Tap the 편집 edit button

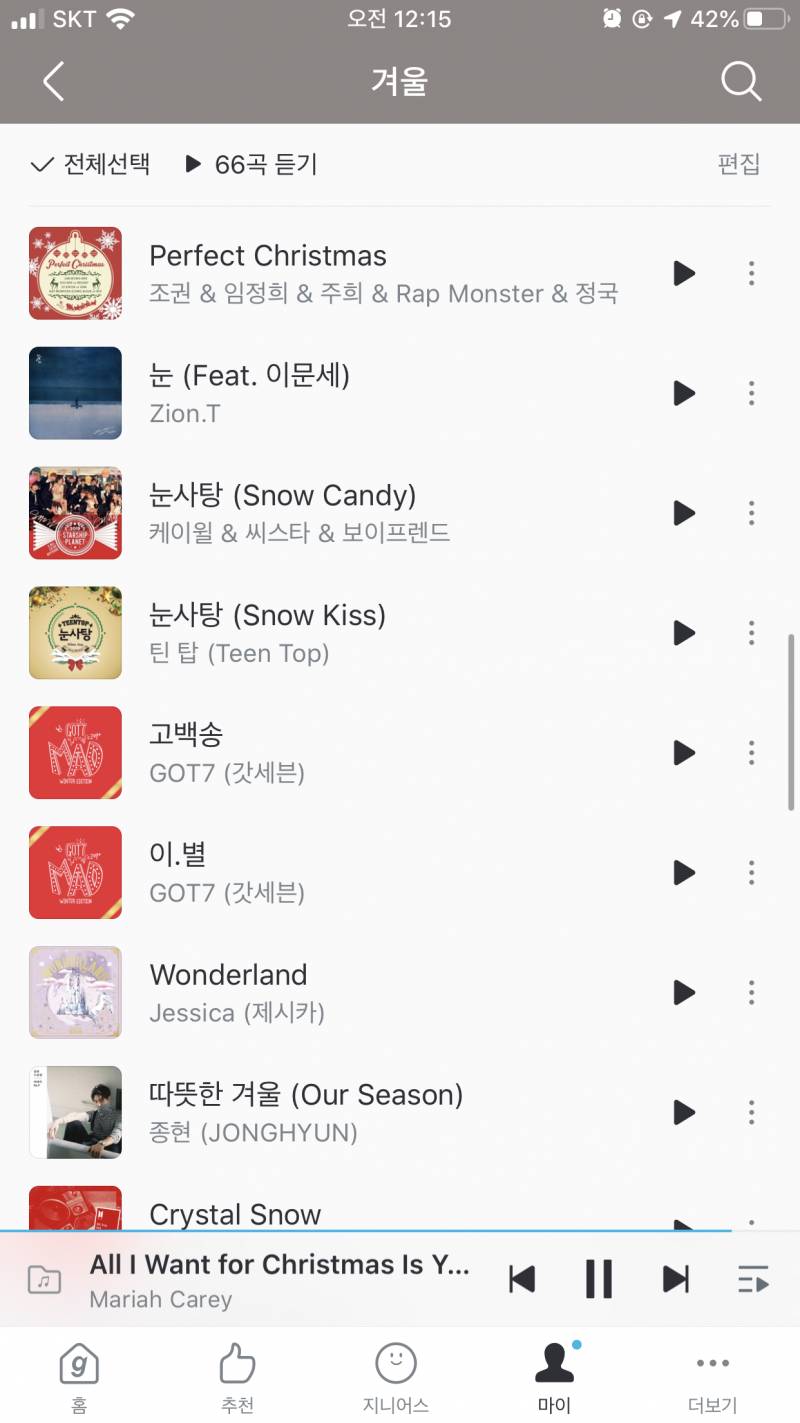coord(739,164)
